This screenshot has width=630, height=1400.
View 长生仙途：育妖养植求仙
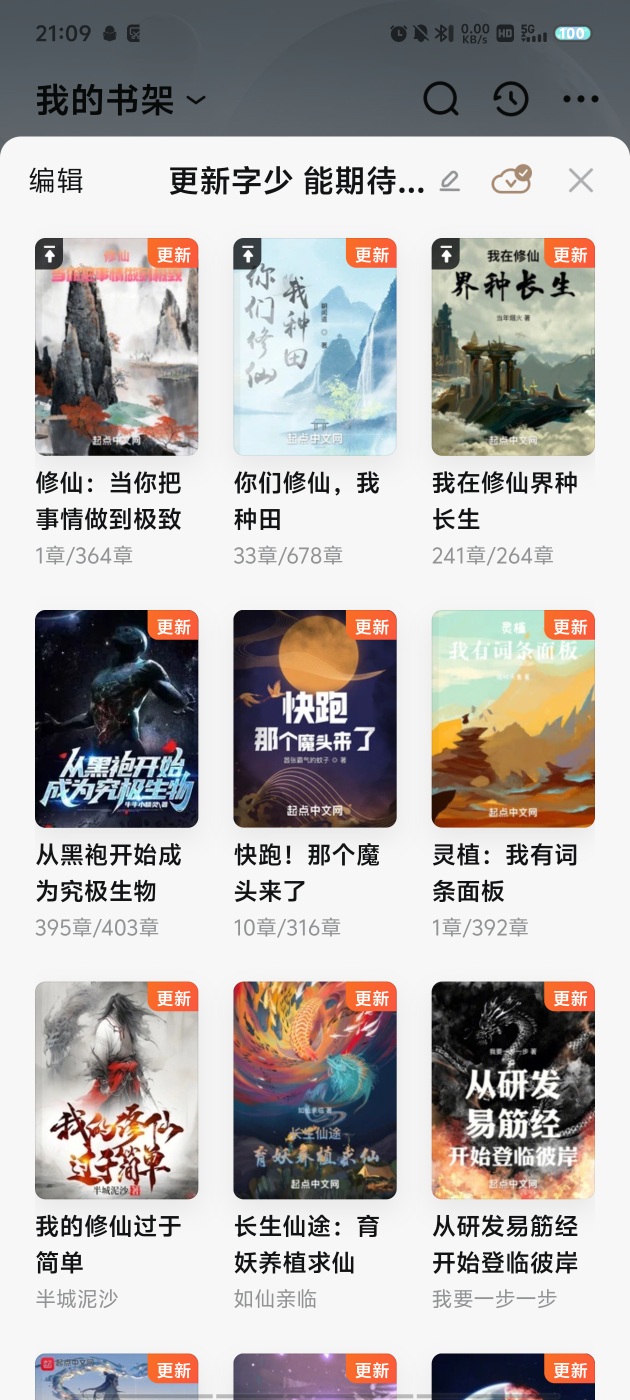(315, 1090)
